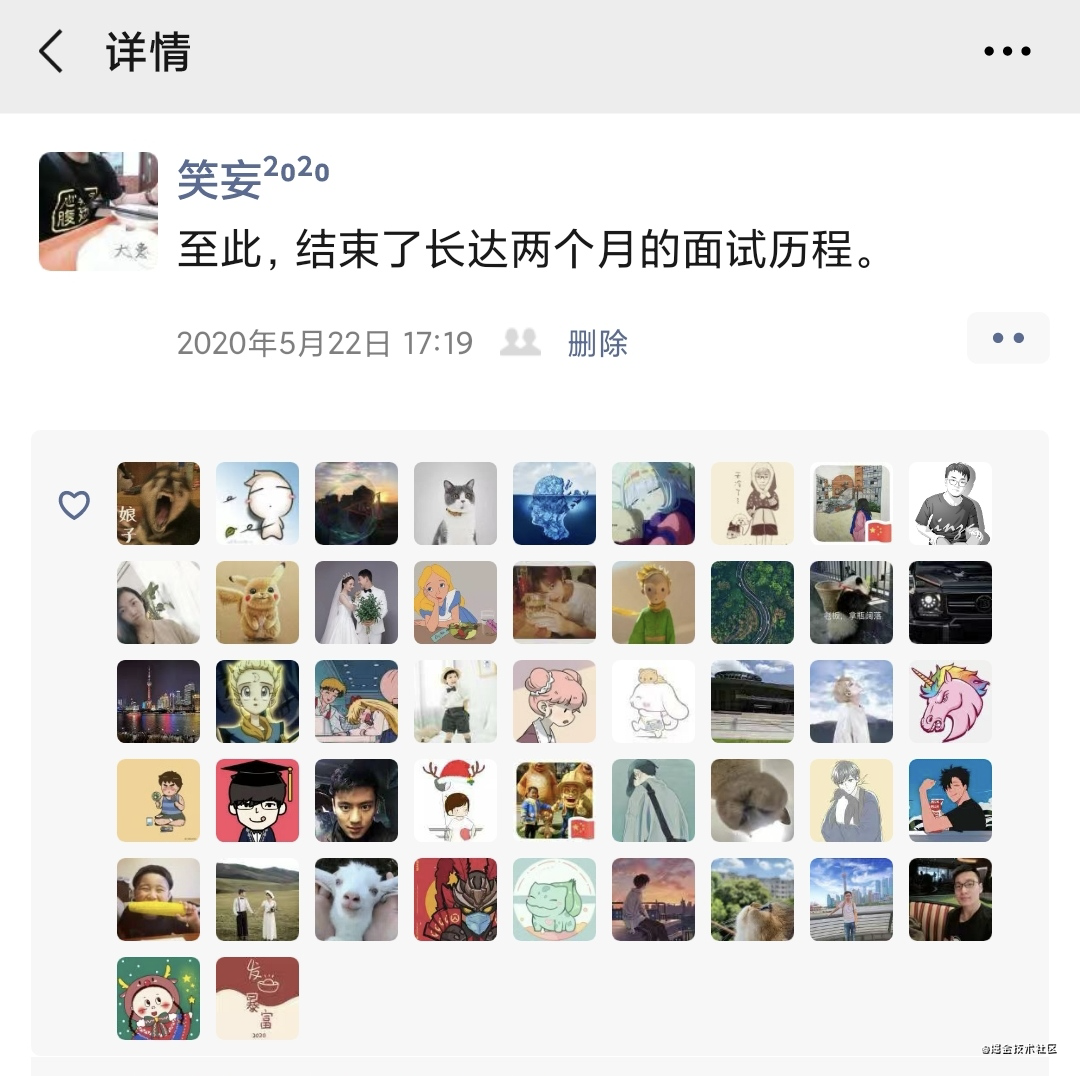View who can see this post

[x=520, y=342]
